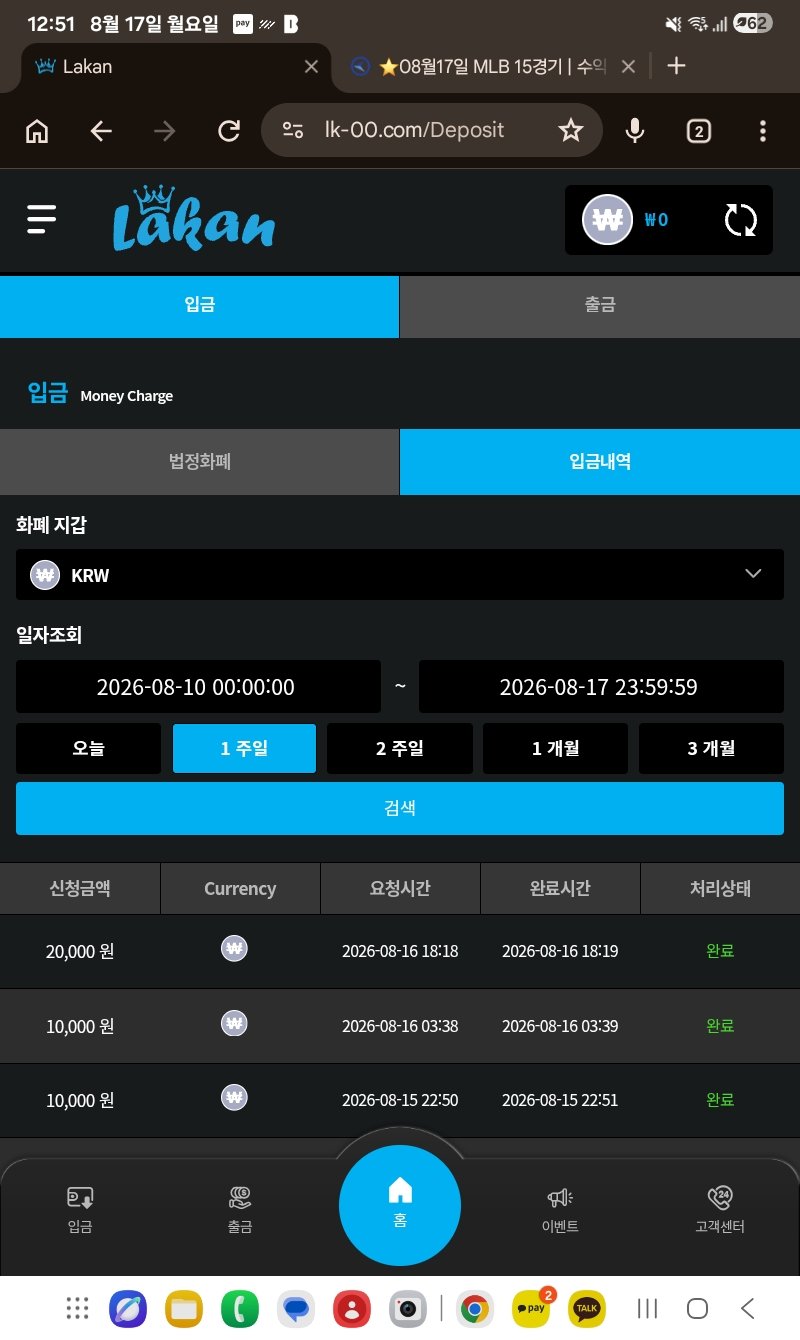Reload the page in the browser toolbar
Viewport: 800px width, 1340px height.
point(229,130)
